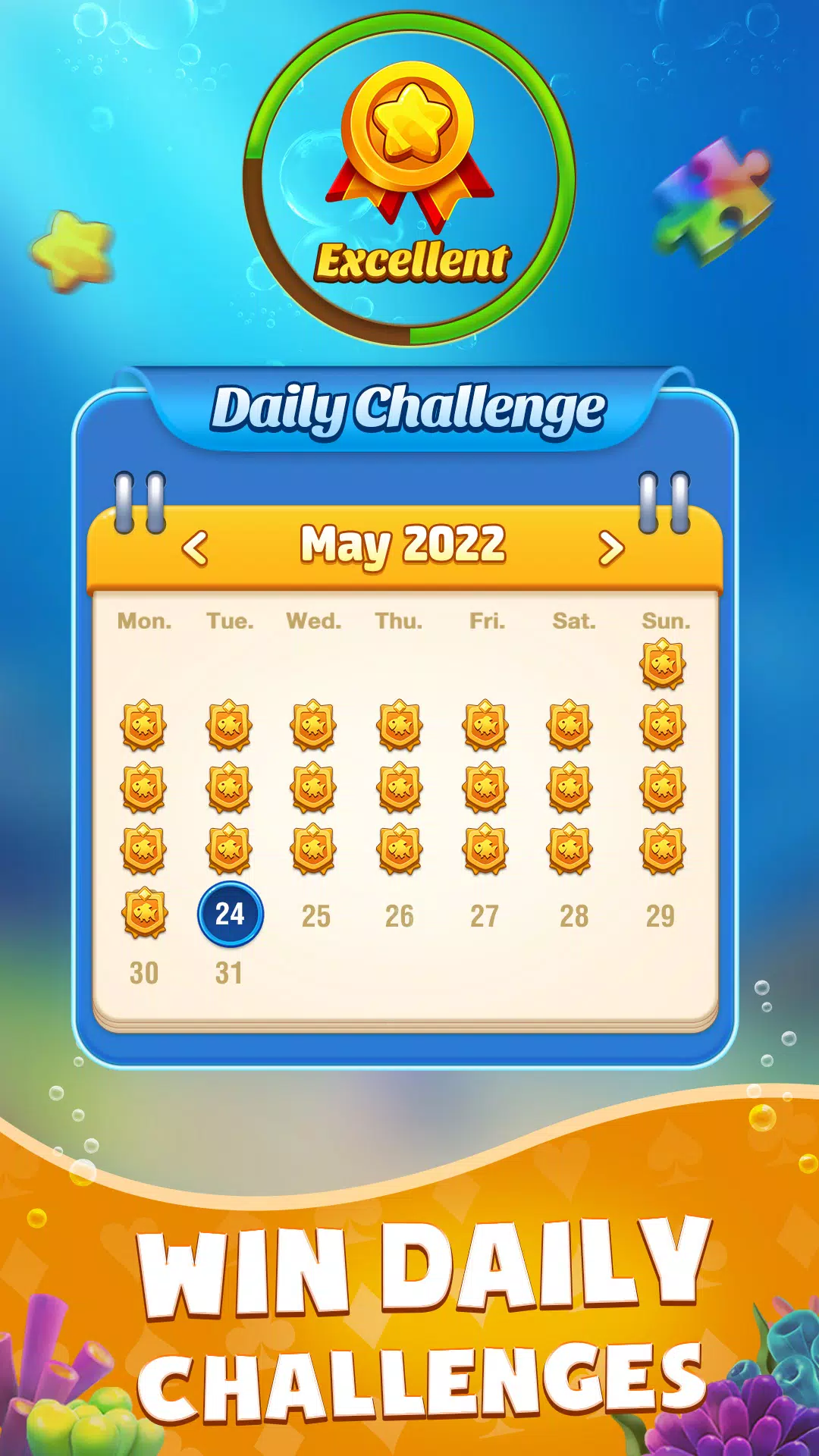This screenshot has height=1456, width=819.
Task: Select the highlighted date 24
Action: point(231,914)
